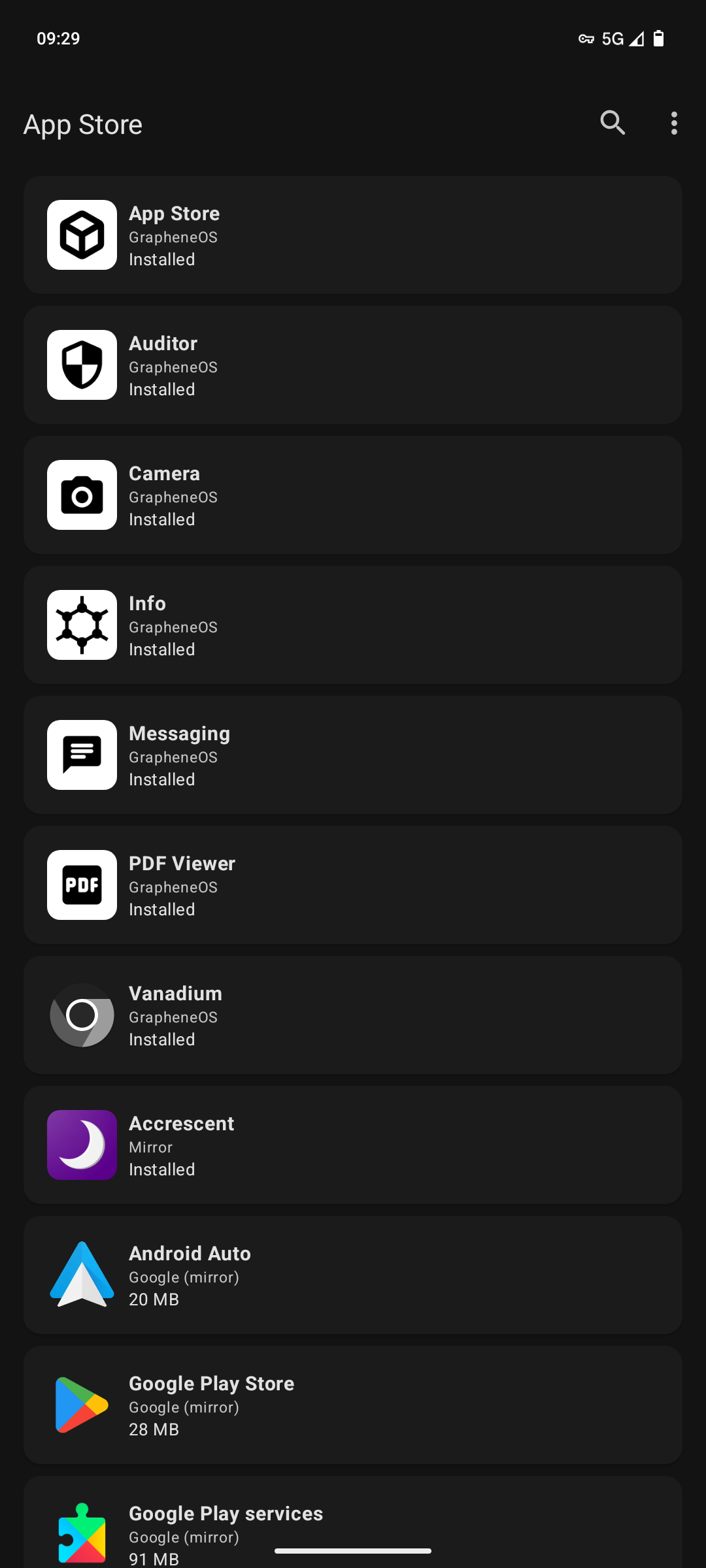Image resolution: width=706 pixels, height=1568 pixels.
Task: Open the three-dot overflow menu
Action: pos(673,123)
